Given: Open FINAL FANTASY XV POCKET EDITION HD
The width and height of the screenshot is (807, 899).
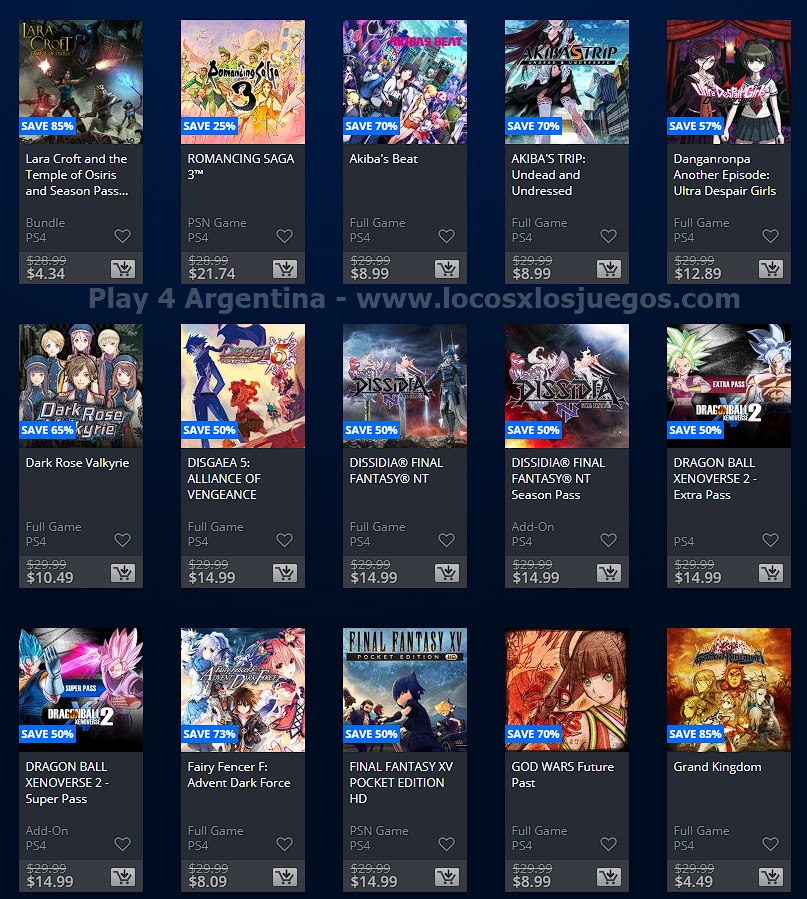Looking at the screenshot, I should [404, 690].
